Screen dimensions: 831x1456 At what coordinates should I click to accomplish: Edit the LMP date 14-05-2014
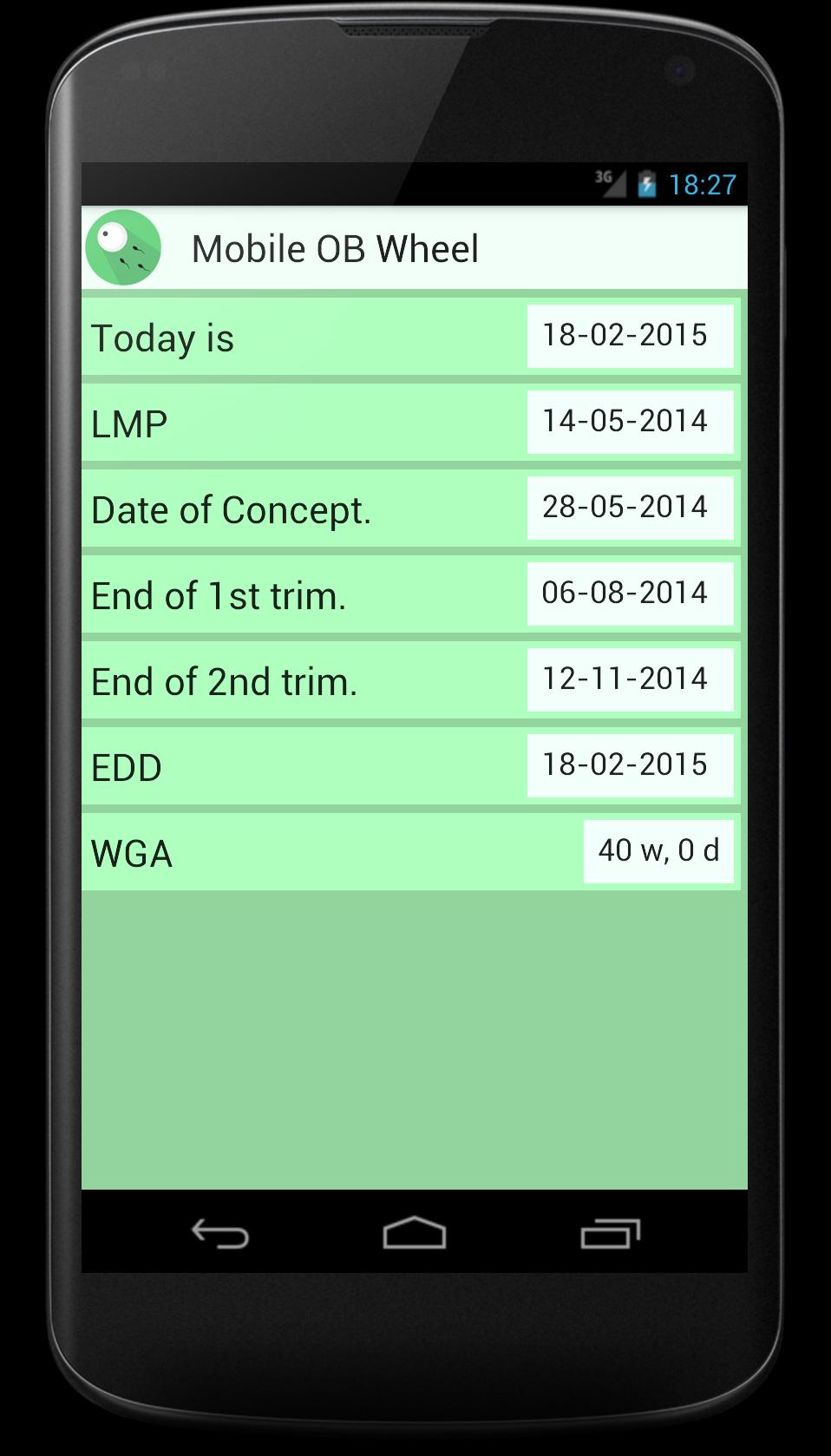point(630,422)
